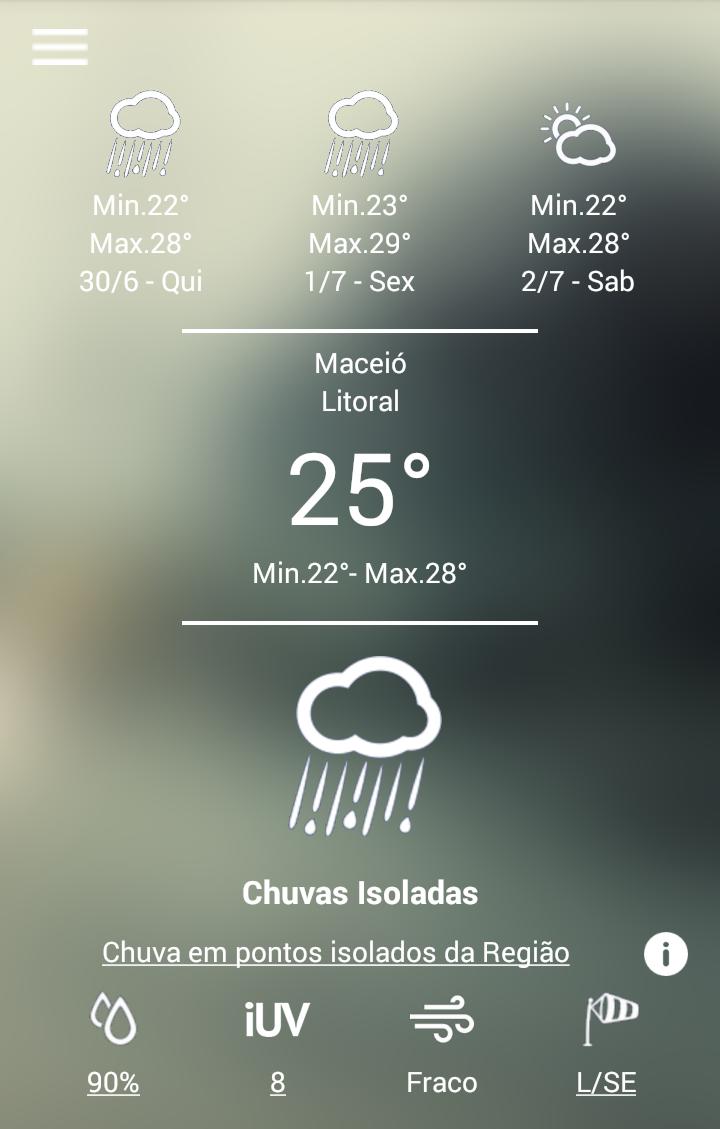Screen dimensions: 720x1129
Task: Select the Maceió location label
Action: (360, 363)
